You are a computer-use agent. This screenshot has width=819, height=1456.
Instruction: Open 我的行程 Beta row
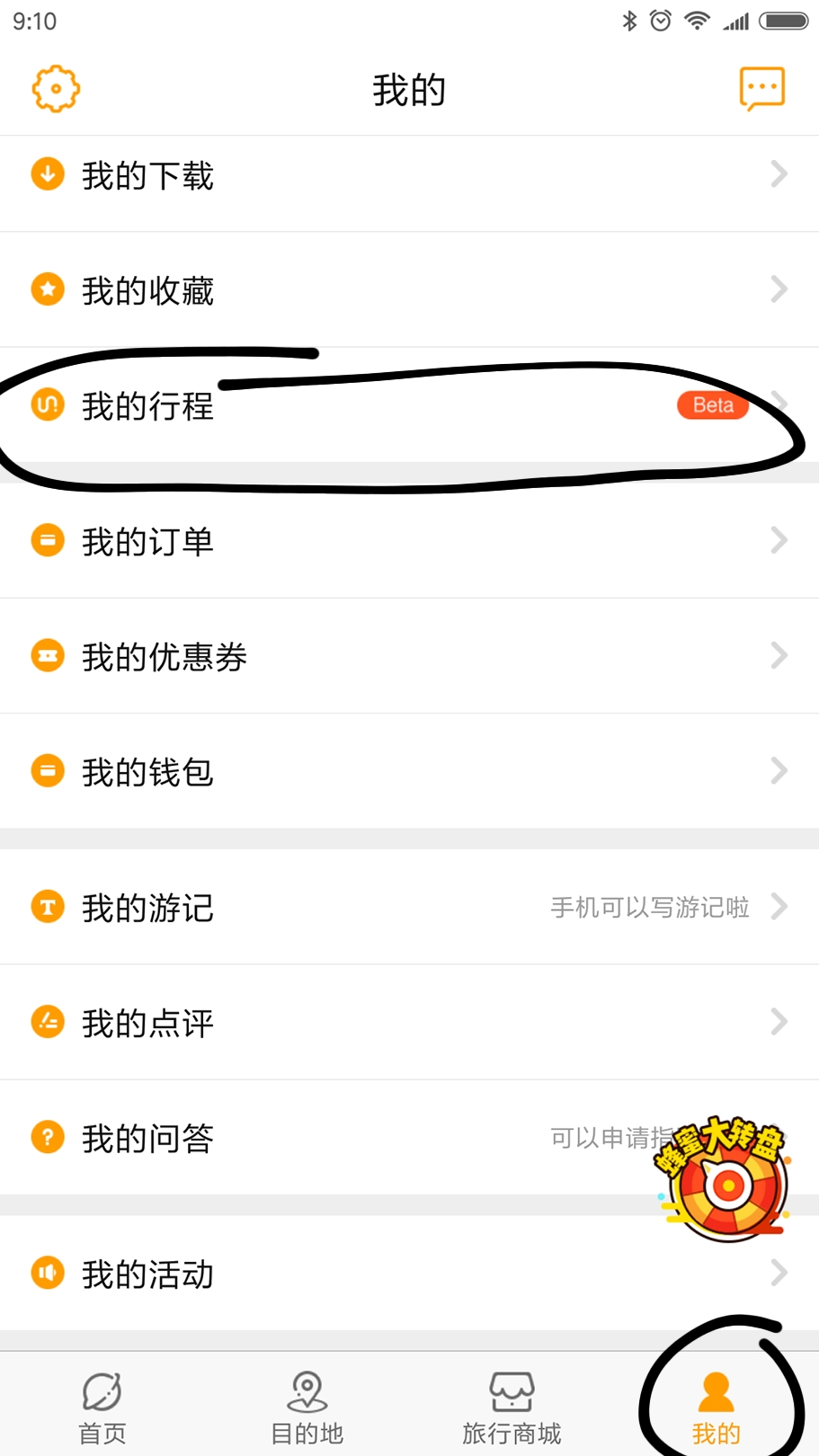(x=409, y=406)
